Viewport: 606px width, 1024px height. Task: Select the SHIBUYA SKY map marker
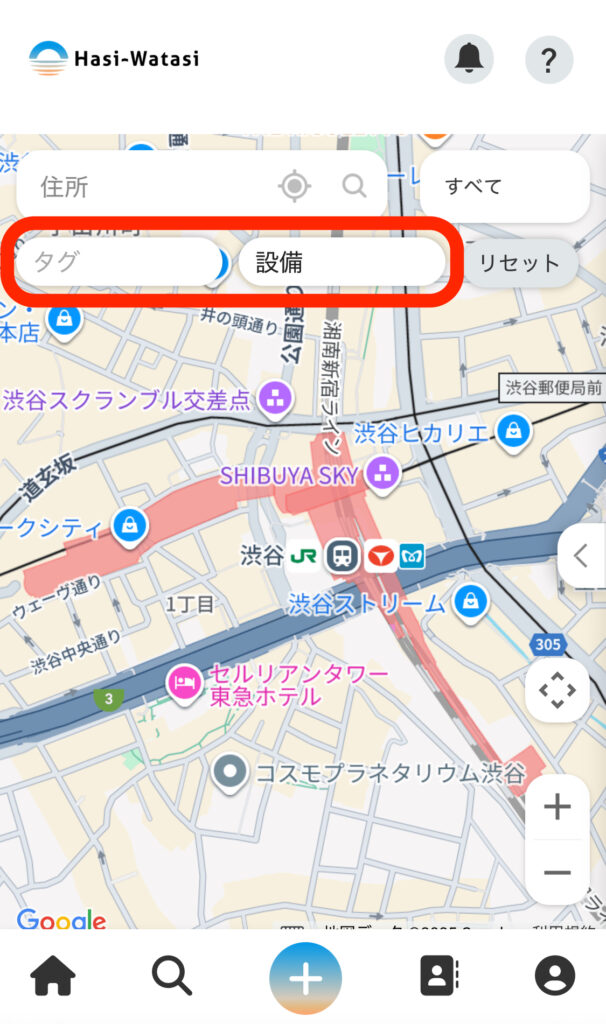pyautogui.click(x=382, y=475)
